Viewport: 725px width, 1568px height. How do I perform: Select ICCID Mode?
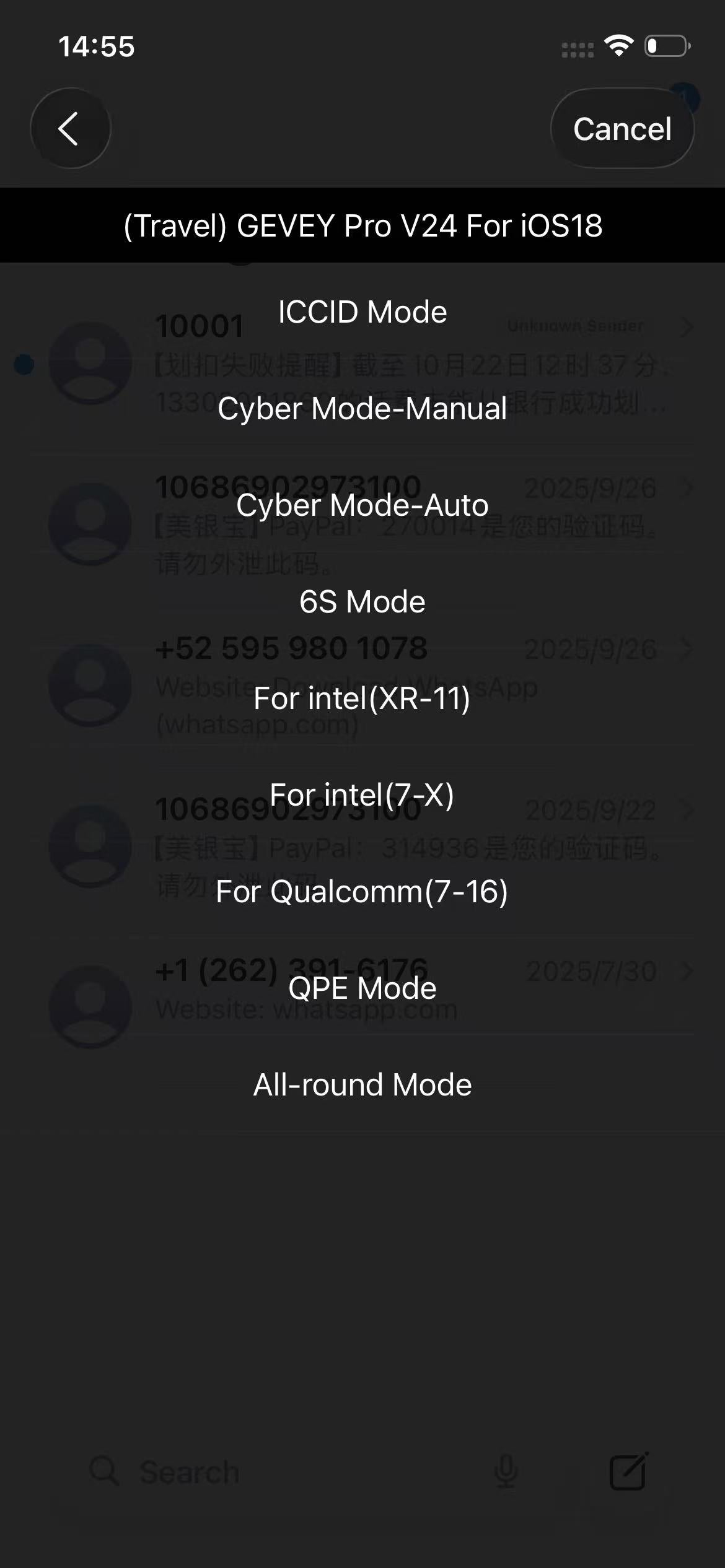(362, 311)
